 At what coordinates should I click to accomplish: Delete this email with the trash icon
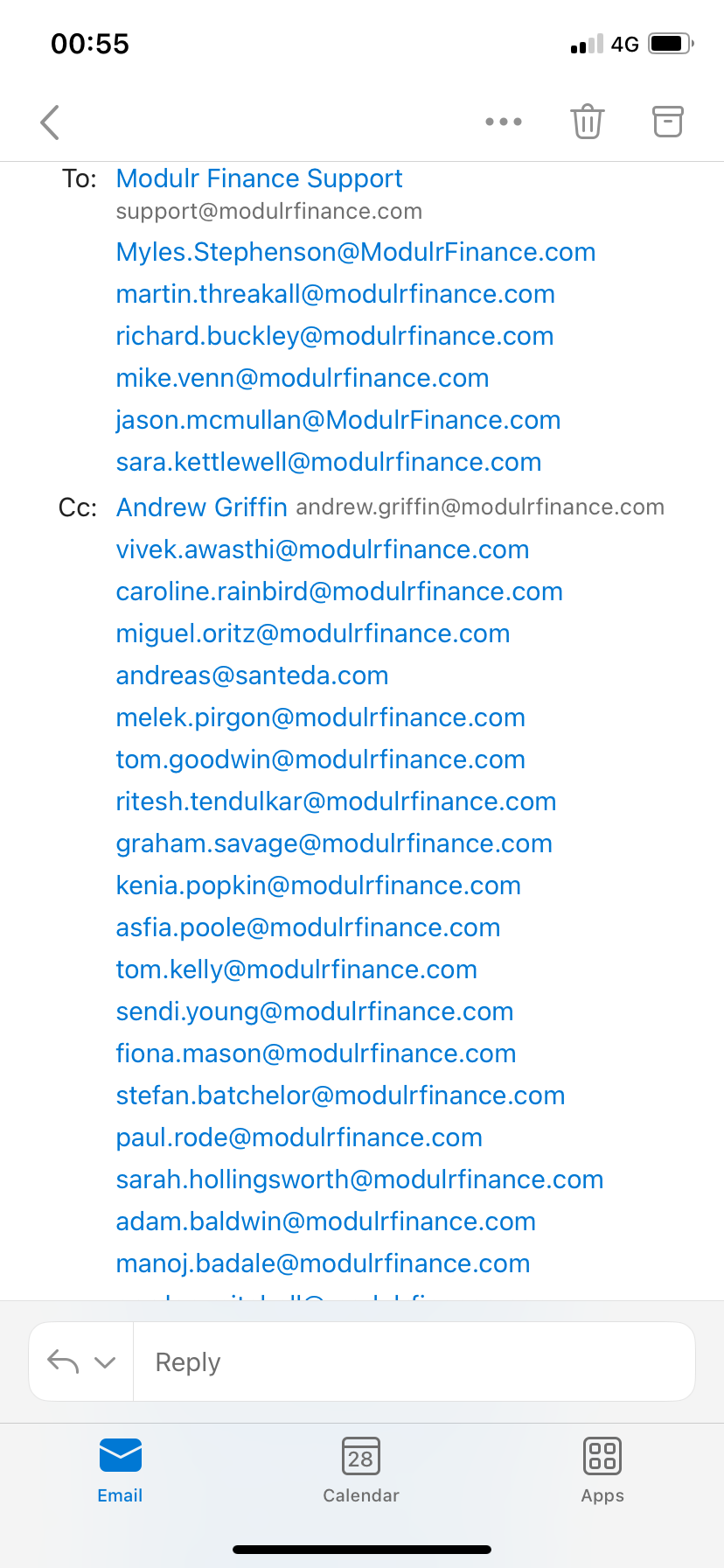point(588,122)
